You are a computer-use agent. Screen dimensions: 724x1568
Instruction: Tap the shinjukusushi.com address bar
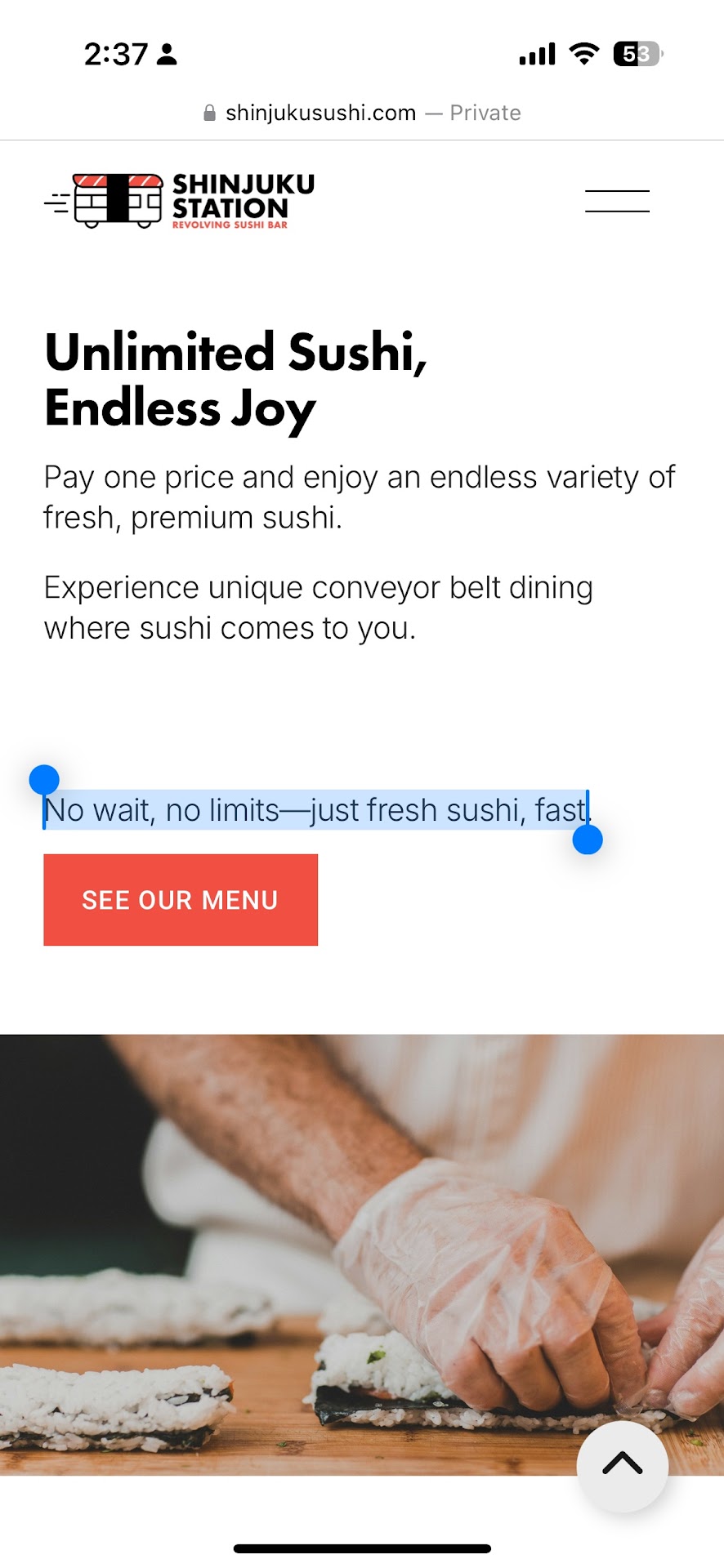(361, 113)
